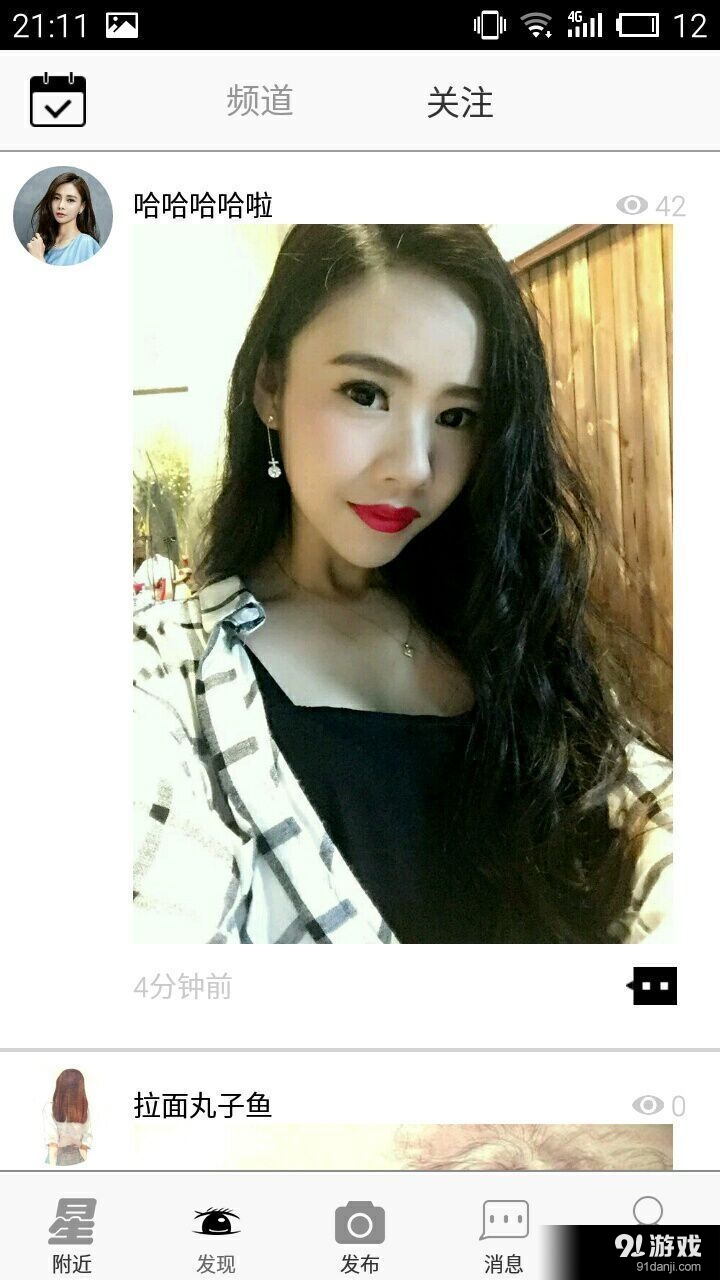
Task: Open the 消息 tab
Action: click(504, 1235)
